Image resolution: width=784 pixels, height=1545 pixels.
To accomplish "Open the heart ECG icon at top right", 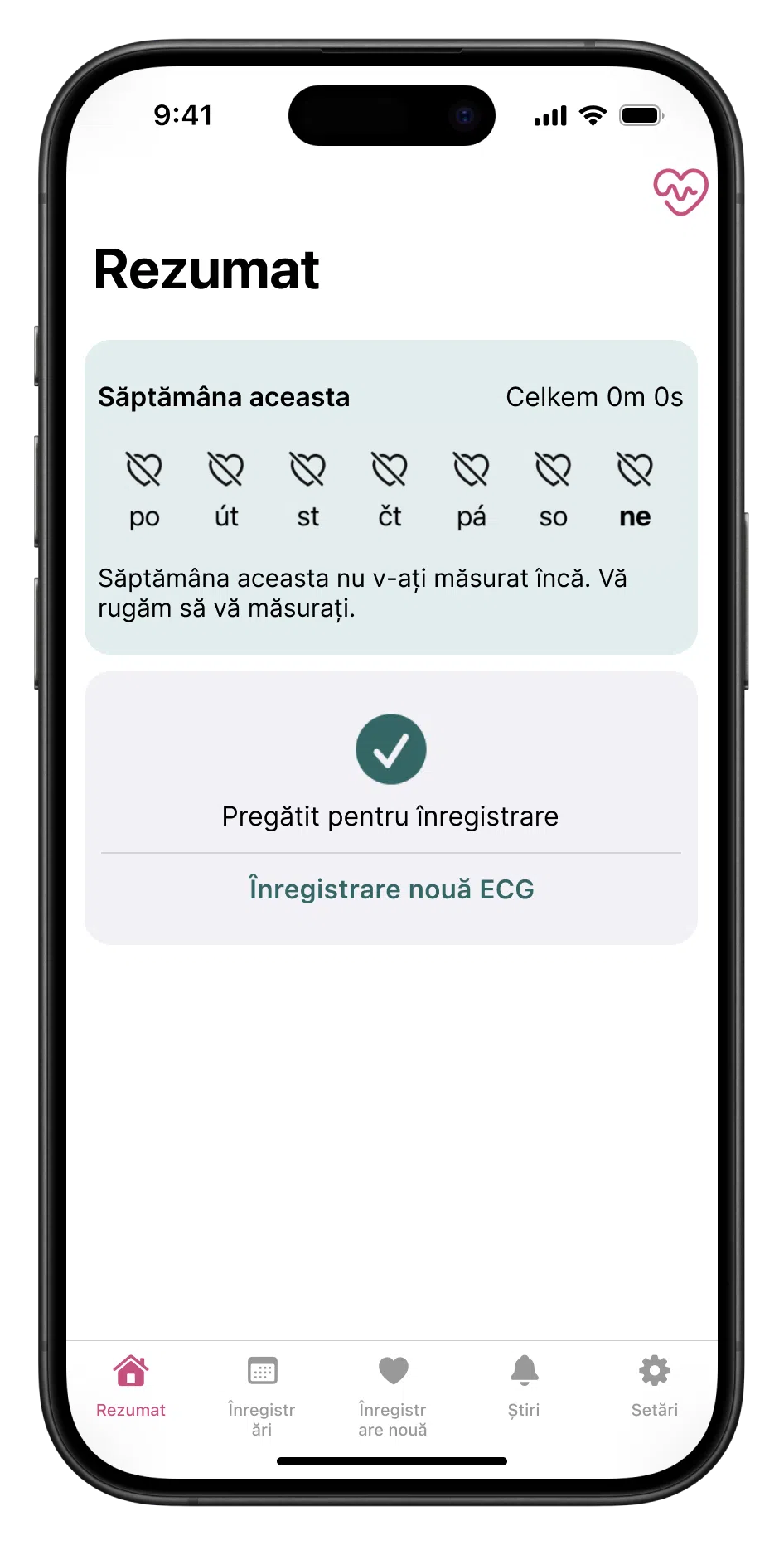I will [x=680, y=191].
